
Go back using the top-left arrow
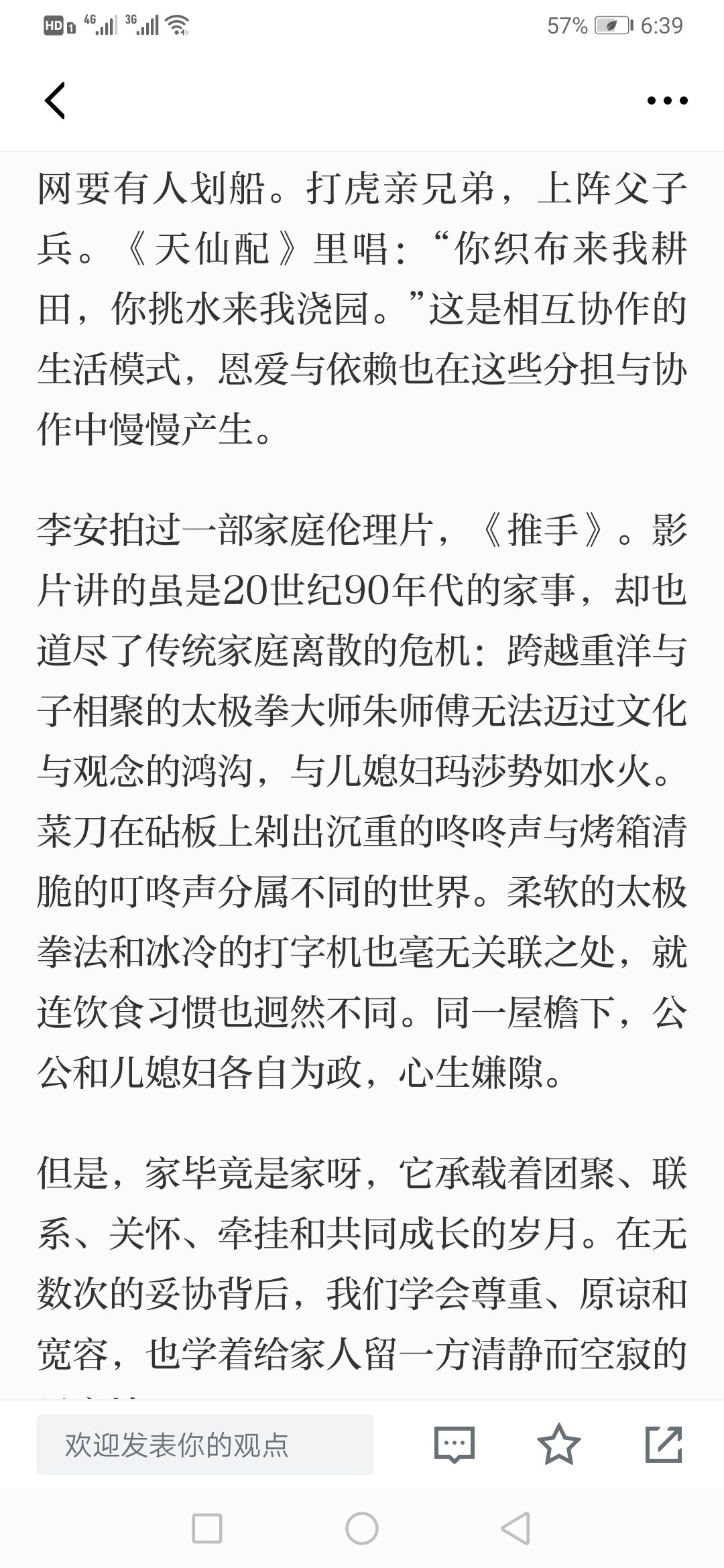[55, 101]
